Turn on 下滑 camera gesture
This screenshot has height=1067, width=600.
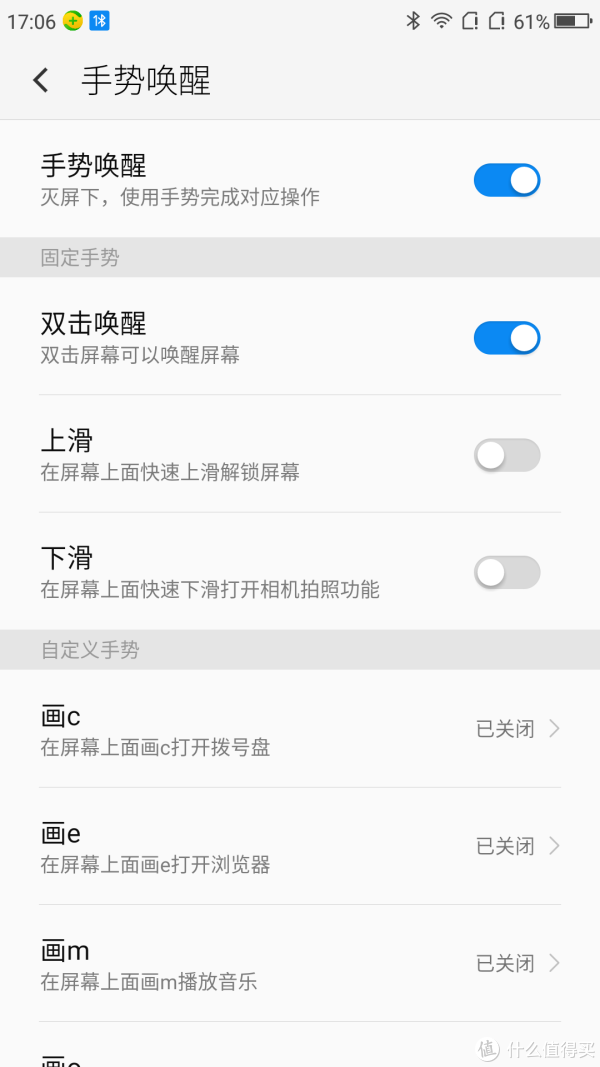(x=507, y=572)
